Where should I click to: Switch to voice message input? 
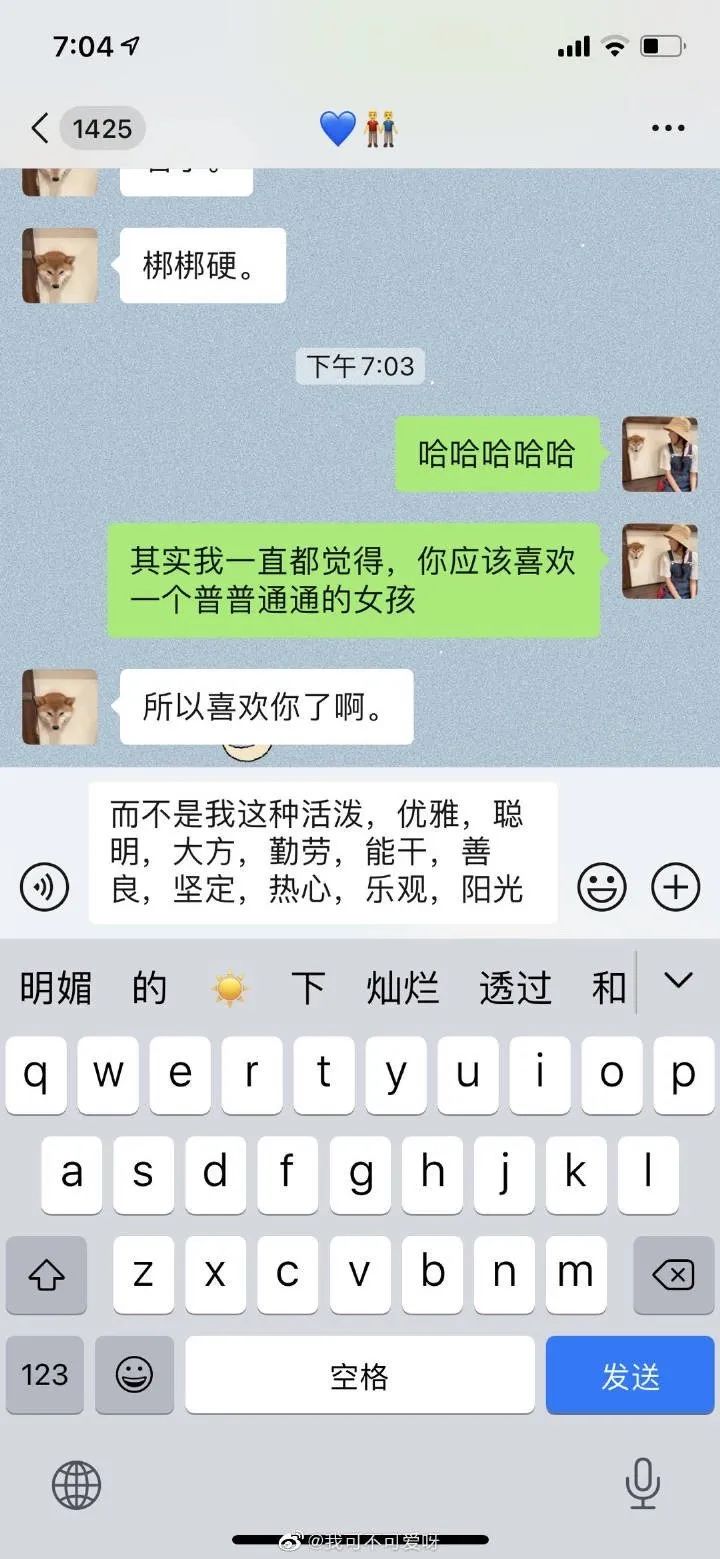pyautogui.click(x=44, y=886)
